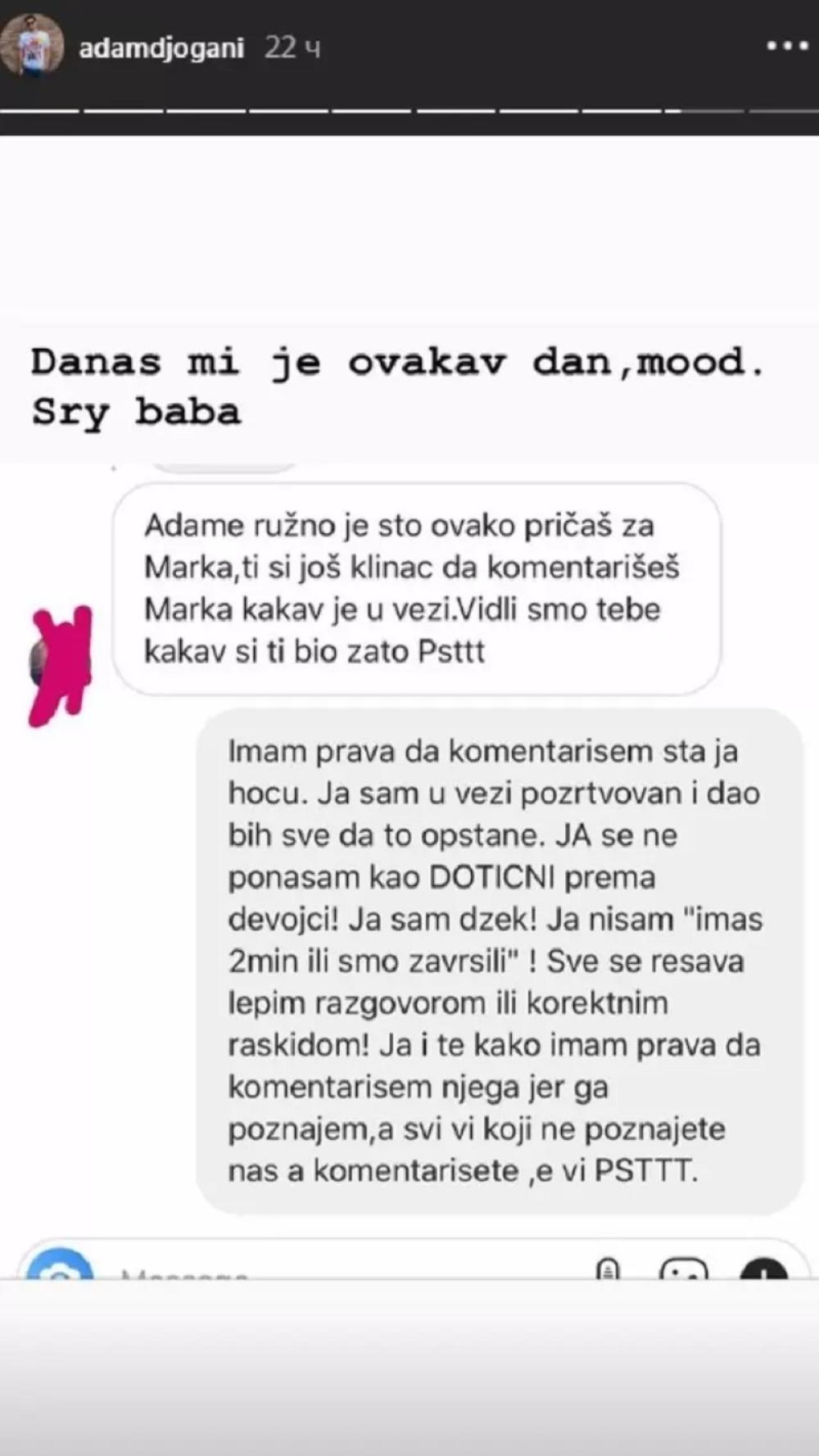The height and width of the screenshot is (1456, 819).
Task: Open adamdjogani's profile picture
Action: [33, 45]
